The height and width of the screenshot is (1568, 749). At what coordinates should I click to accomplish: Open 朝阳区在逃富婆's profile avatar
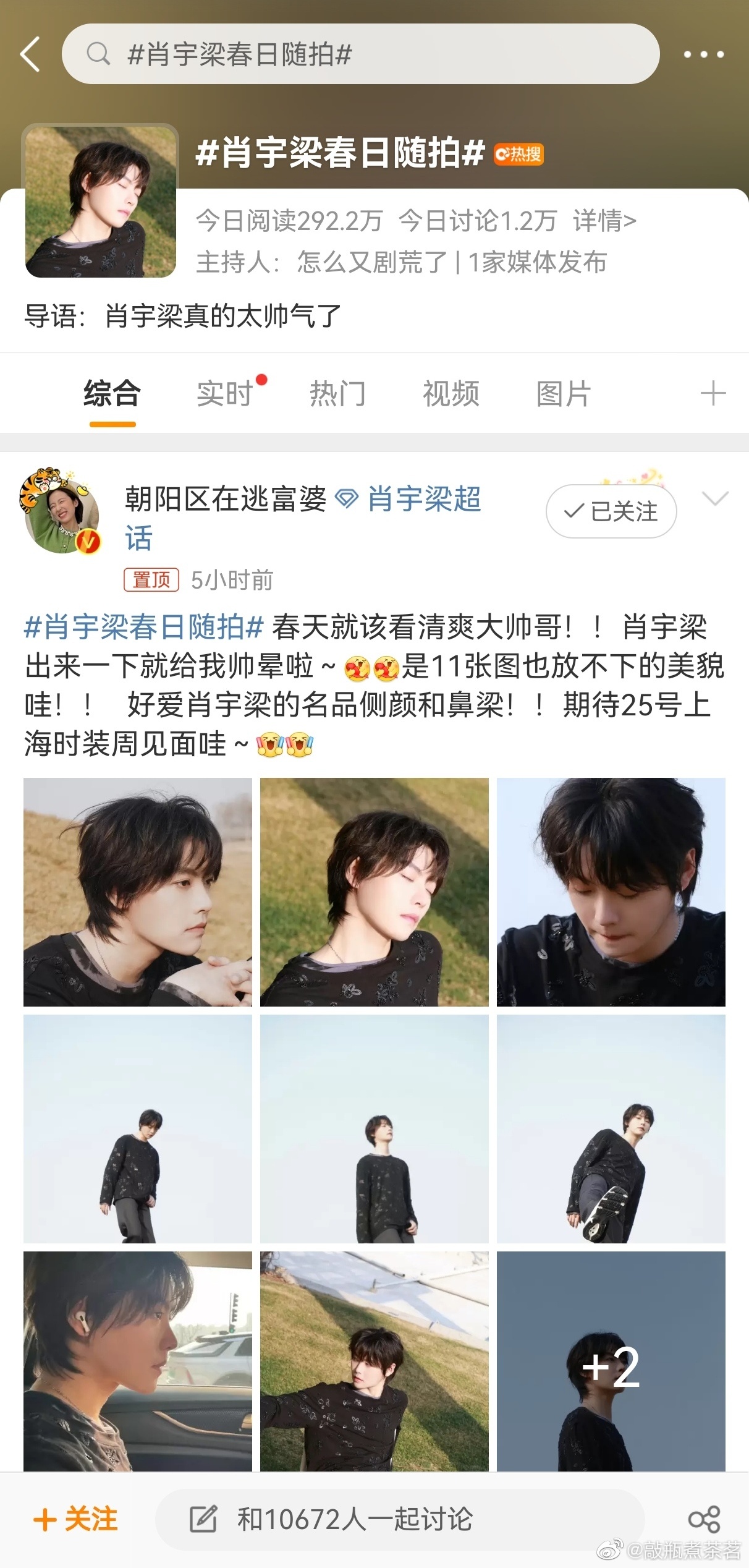click(61, 513)
